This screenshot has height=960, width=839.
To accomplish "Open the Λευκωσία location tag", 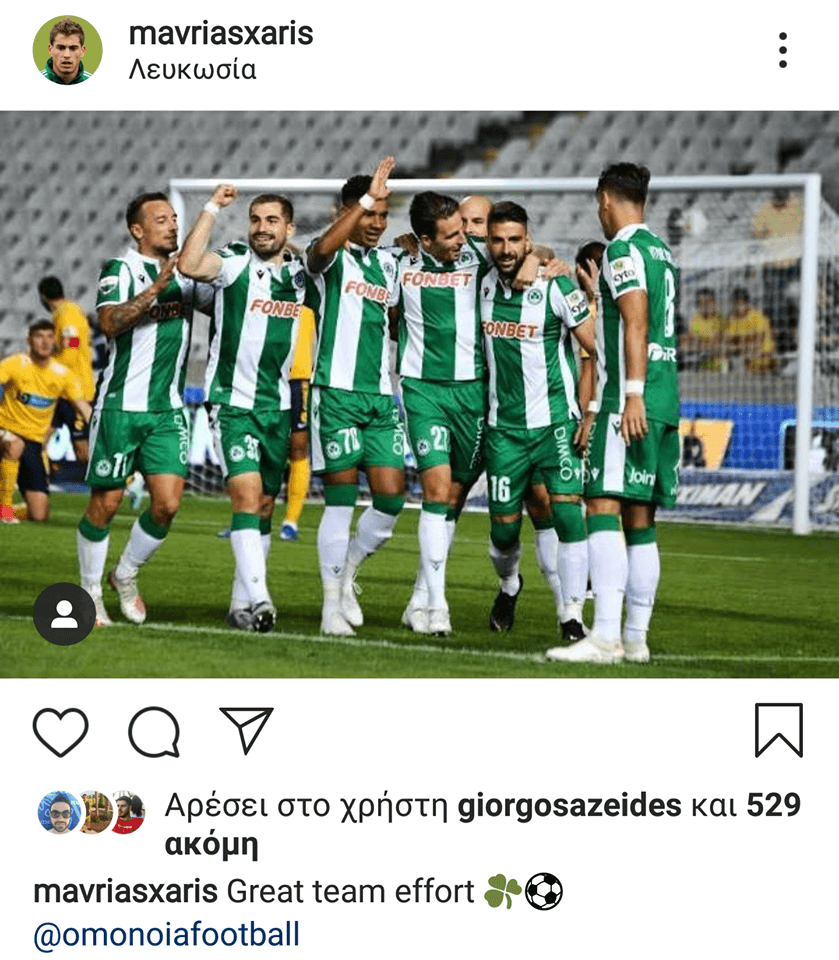I will point(192,71).
